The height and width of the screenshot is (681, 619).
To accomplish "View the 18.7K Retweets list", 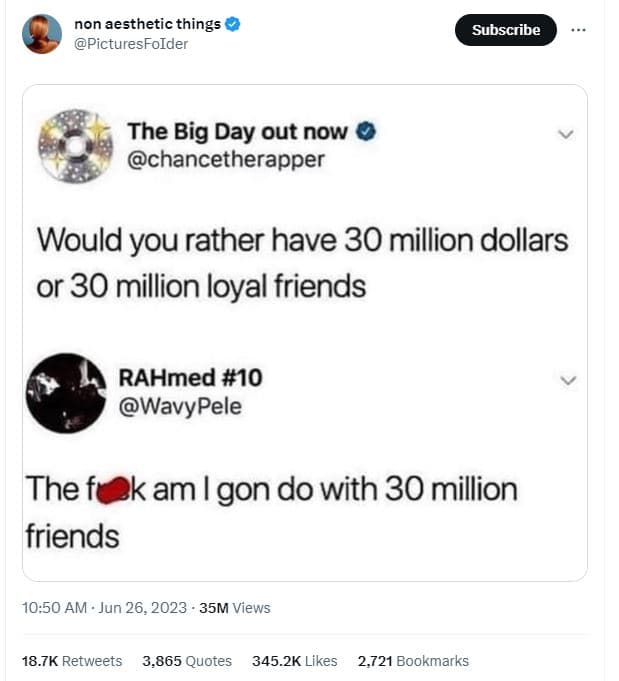I will click(x=72, y=661).
